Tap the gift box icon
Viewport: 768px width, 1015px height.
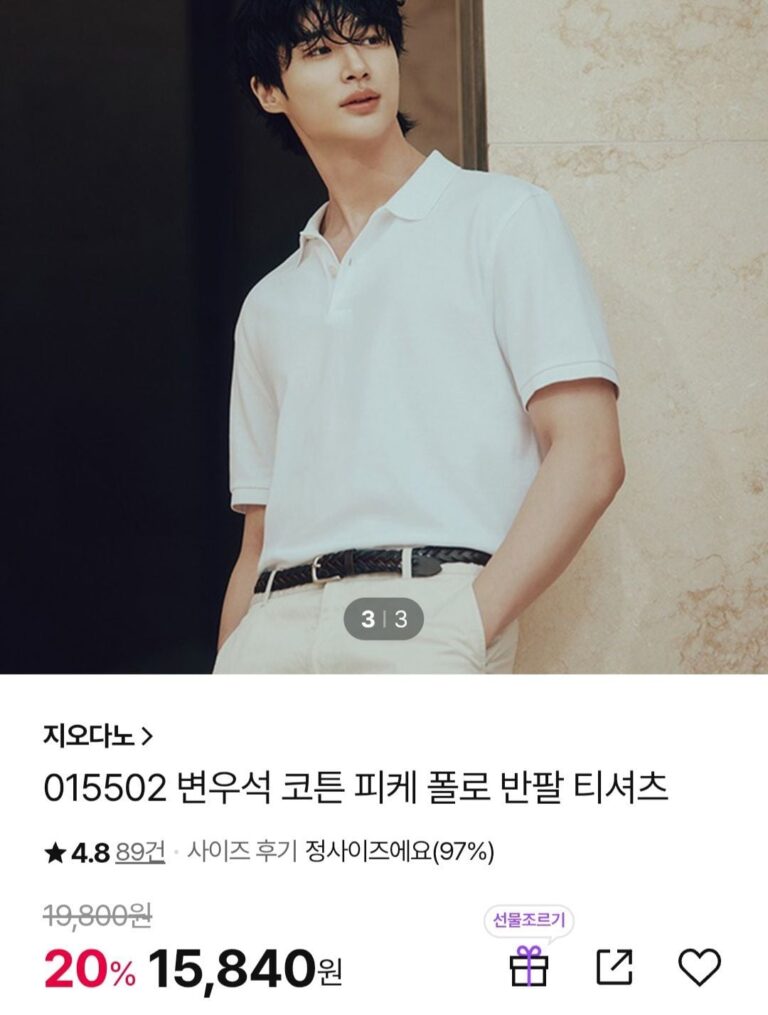pyautogui.click(x=529, y=966)
